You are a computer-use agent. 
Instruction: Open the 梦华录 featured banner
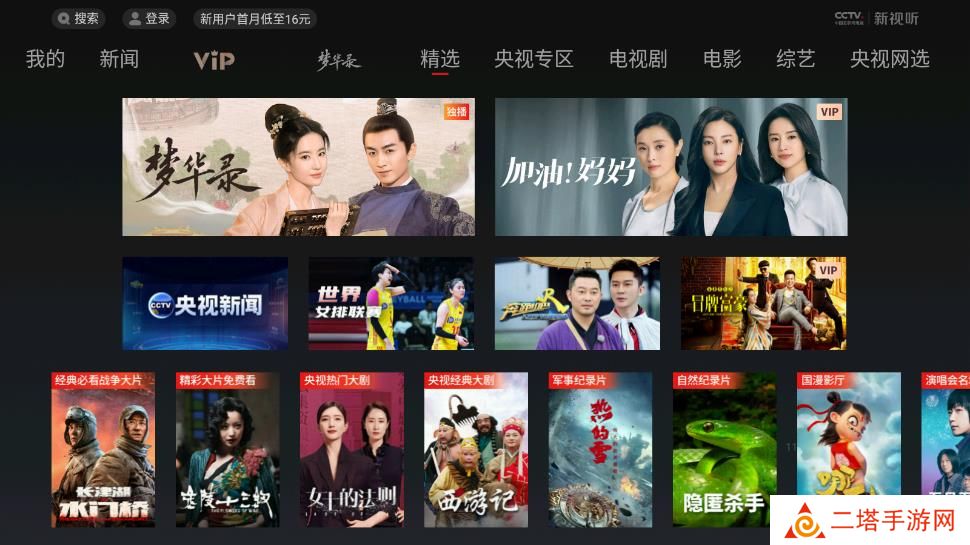pos(298,167)
